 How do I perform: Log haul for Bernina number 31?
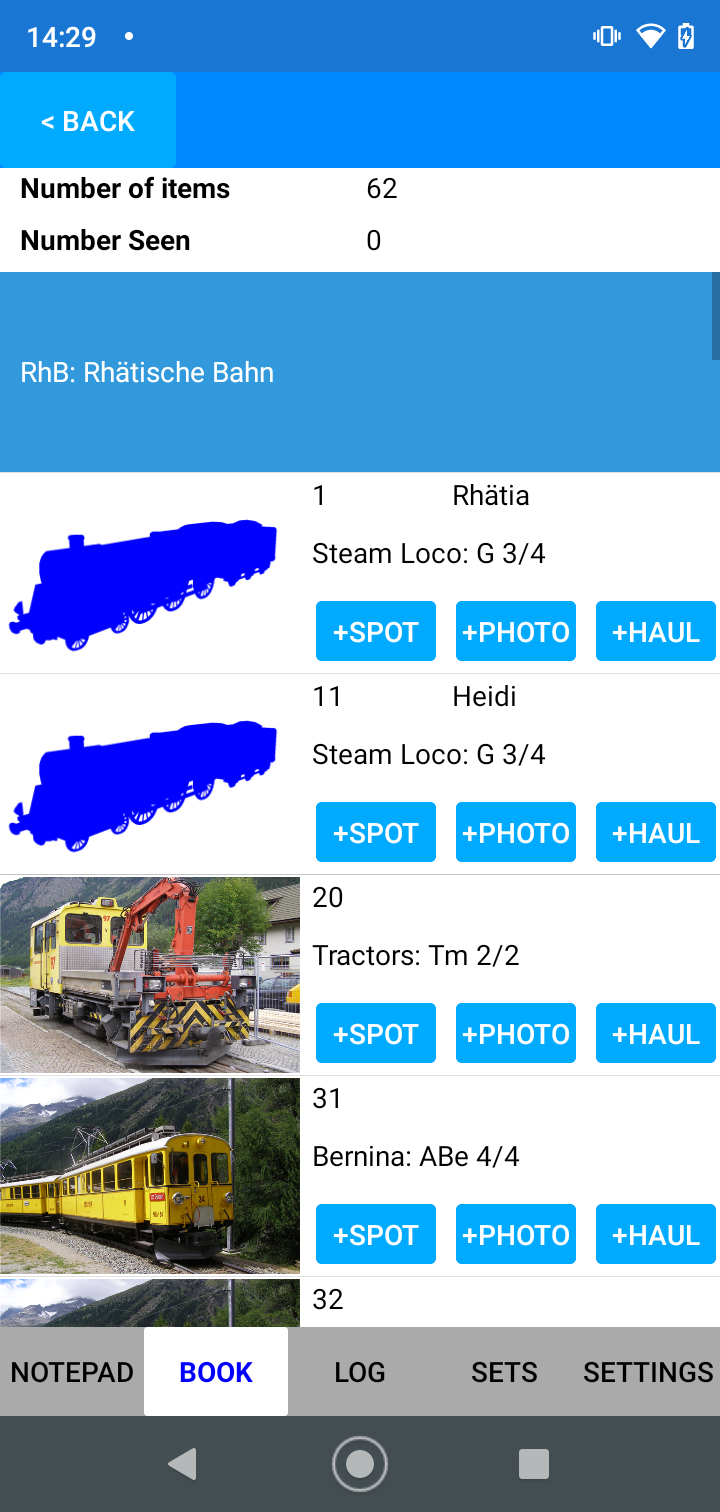pyautogui.click(x=655, y=1234)
